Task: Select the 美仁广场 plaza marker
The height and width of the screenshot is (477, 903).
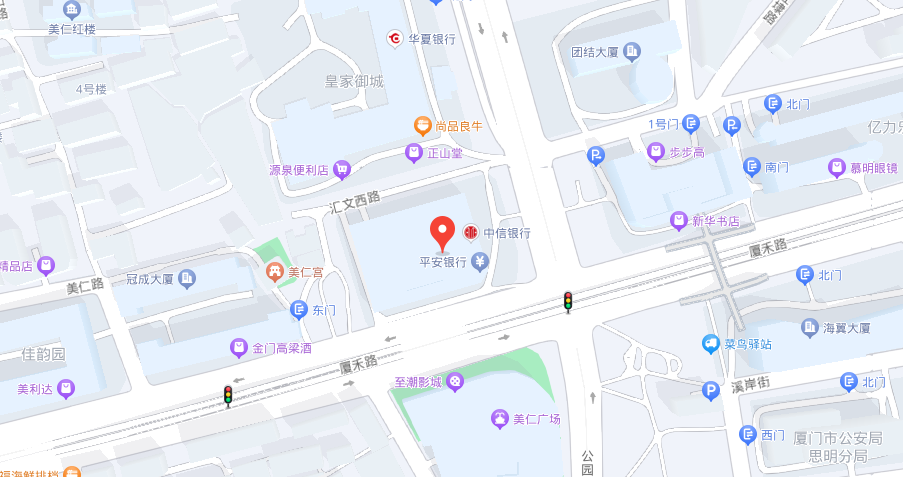Action: pyautogui.click(x=498, y=418)
